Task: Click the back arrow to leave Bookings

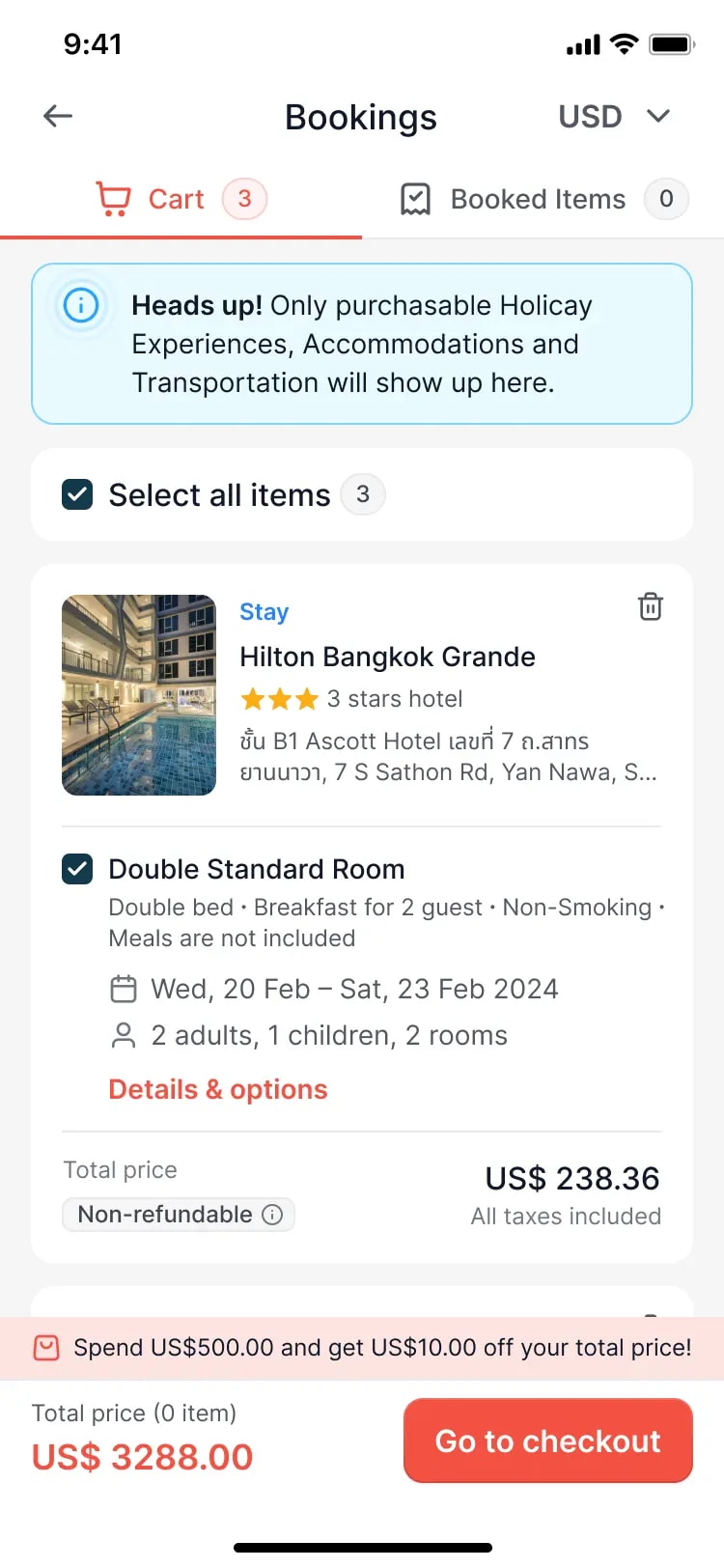Action: click(58, 116)
